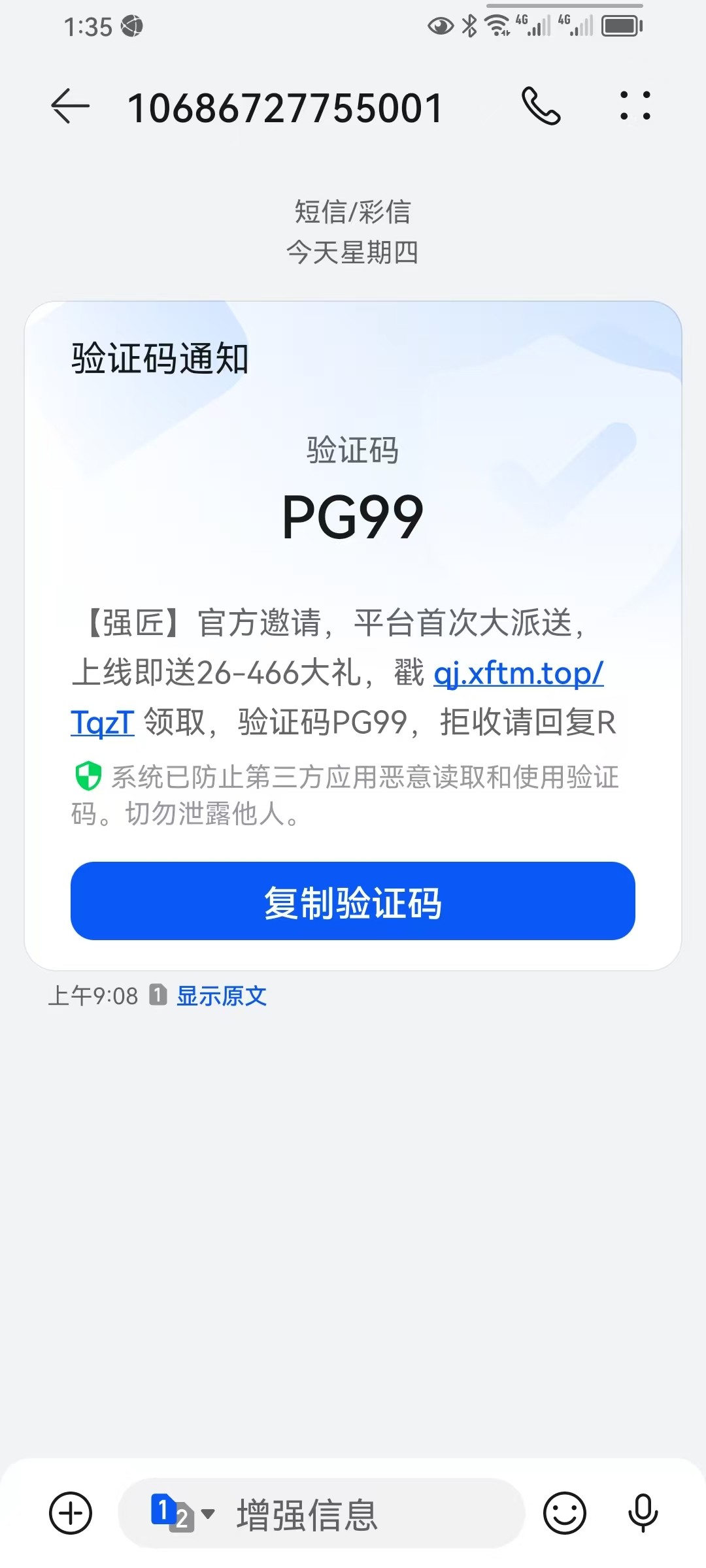Call the sender 10686727755001

[541, 106]
